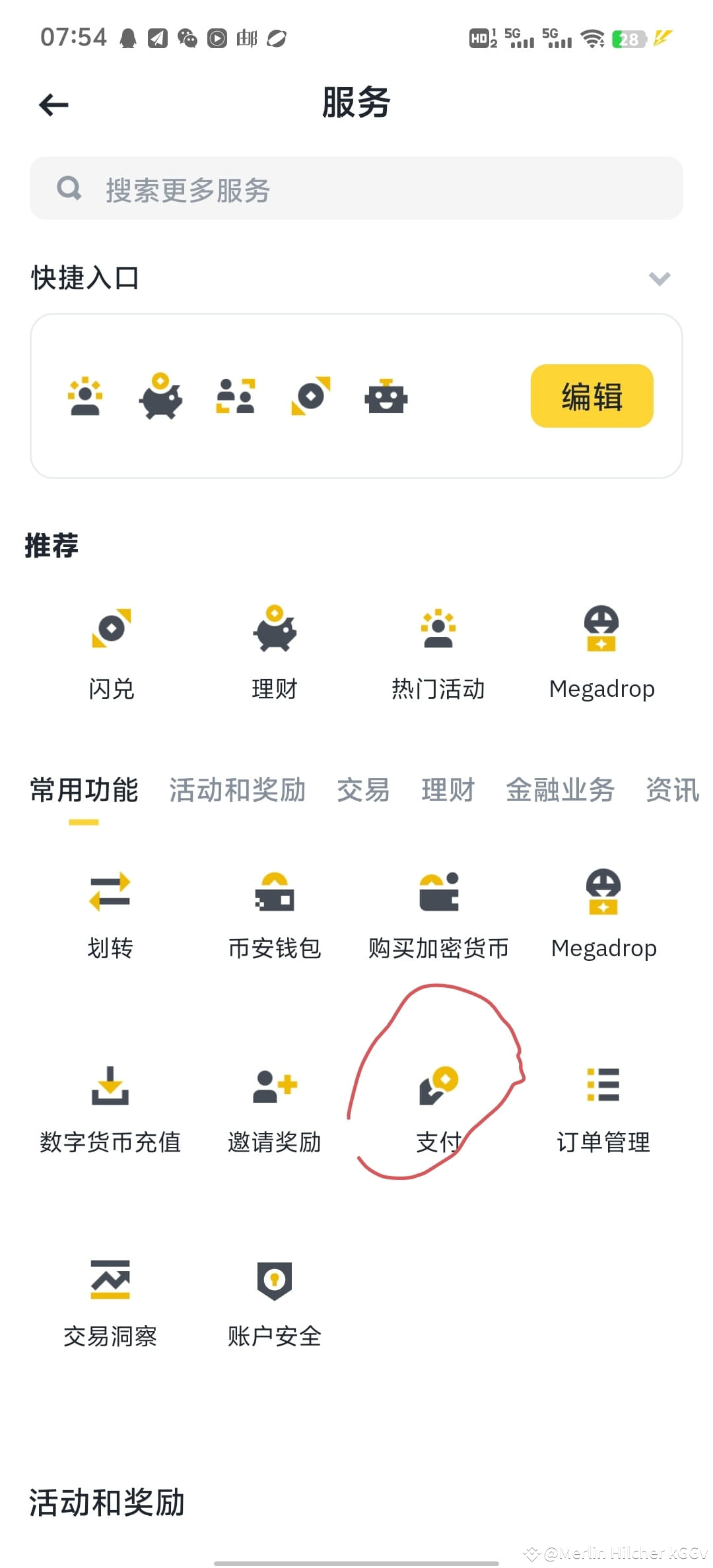Tap the 搜索更多服务 search field
Image resolution: width=713 pixels, height=1568 pixels.
pos(356,189)
